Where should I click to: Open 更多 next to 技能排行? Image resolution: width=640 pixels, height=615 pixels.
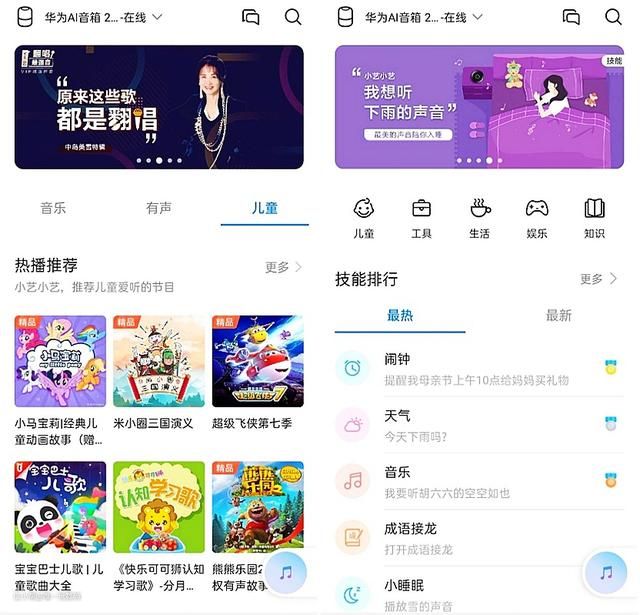point(598,279)
